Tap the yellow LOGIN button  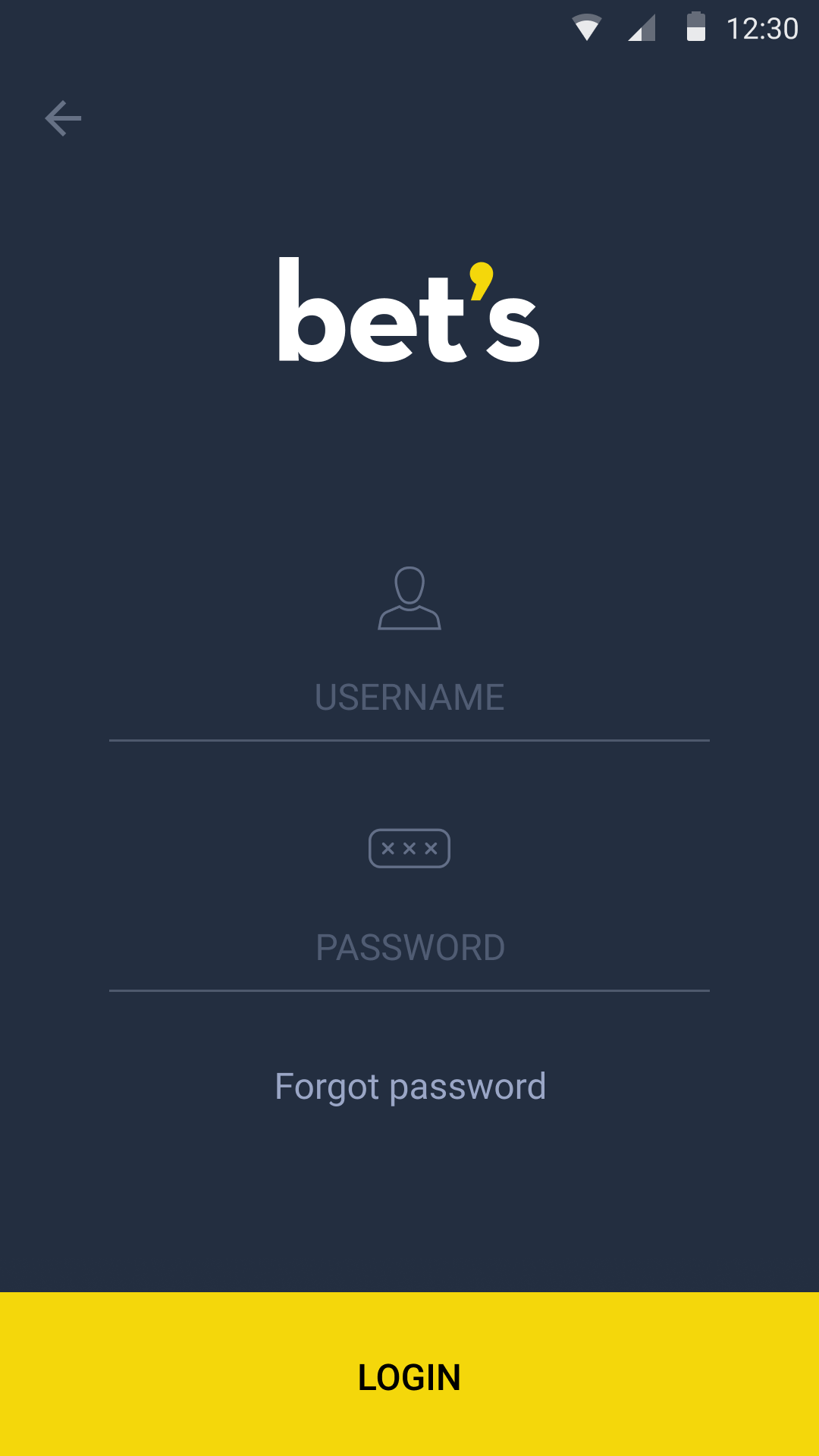[409, 1374]
